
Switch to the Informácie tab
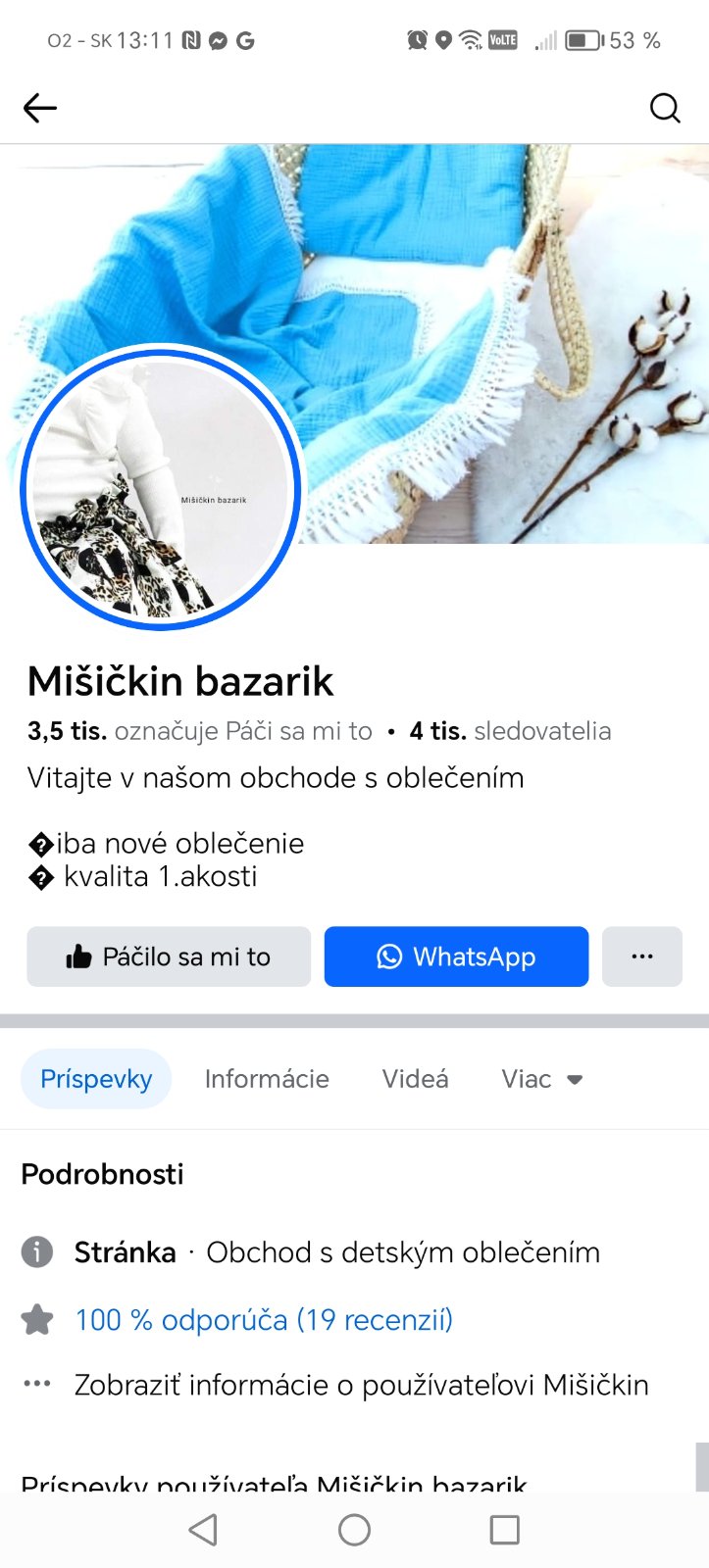click(x=267, y=1079)
